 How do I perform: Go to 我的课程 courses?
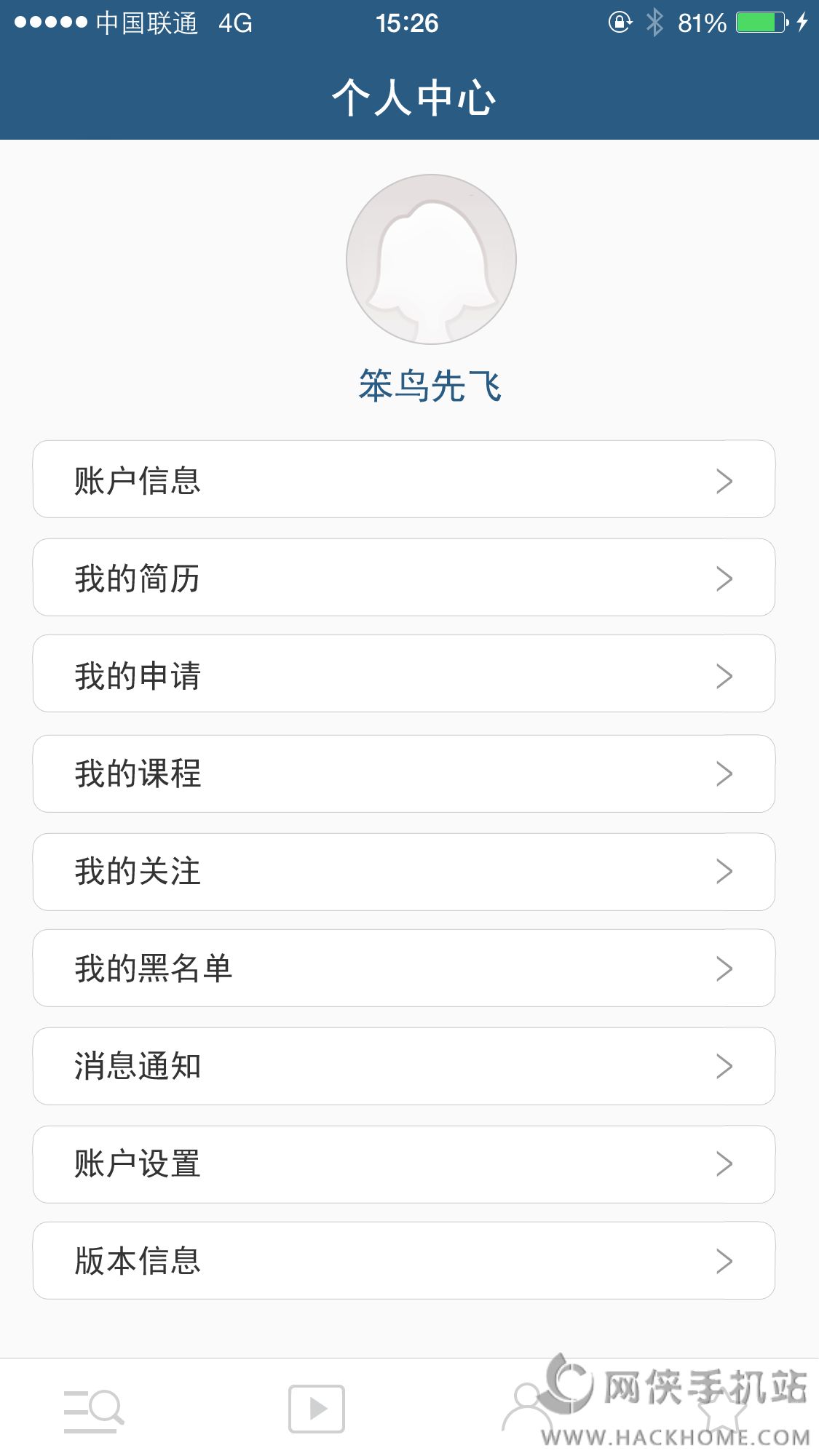(403, 773)
